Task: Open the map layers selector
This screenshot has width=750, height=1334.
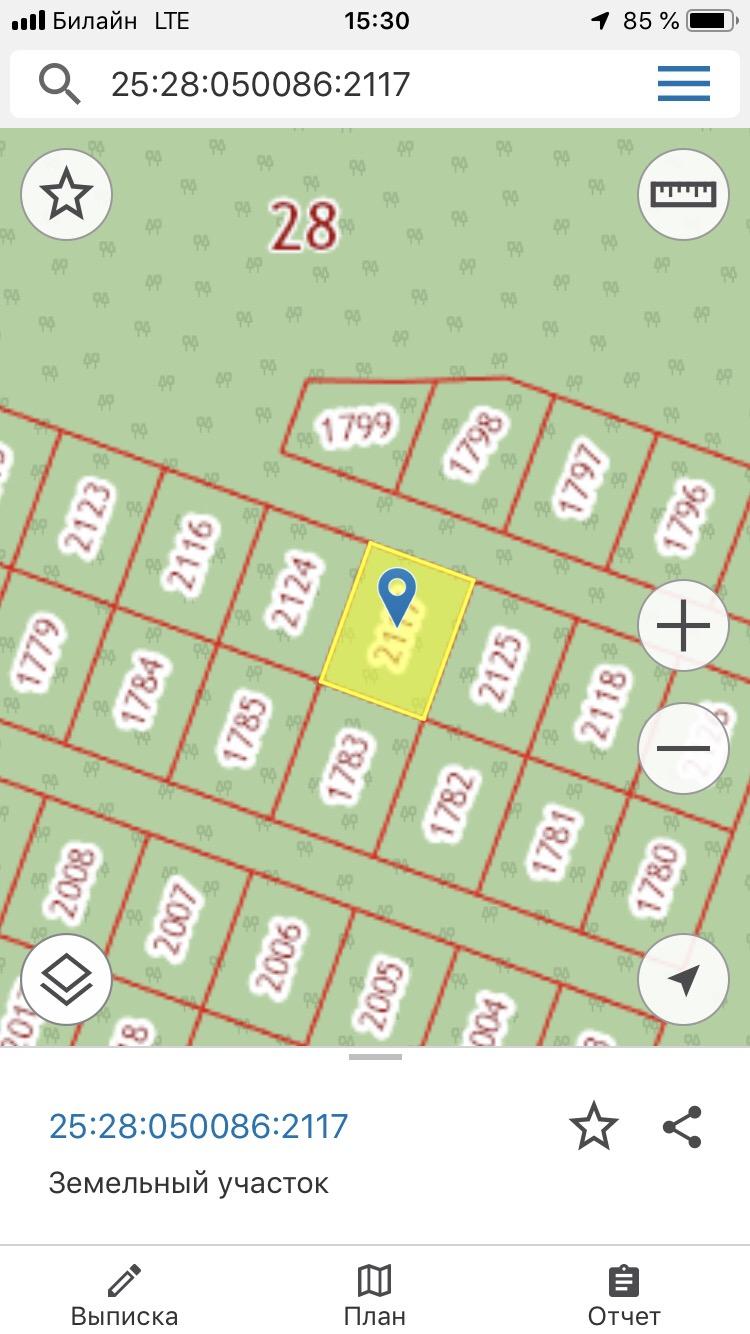Action: coord(66,980)
